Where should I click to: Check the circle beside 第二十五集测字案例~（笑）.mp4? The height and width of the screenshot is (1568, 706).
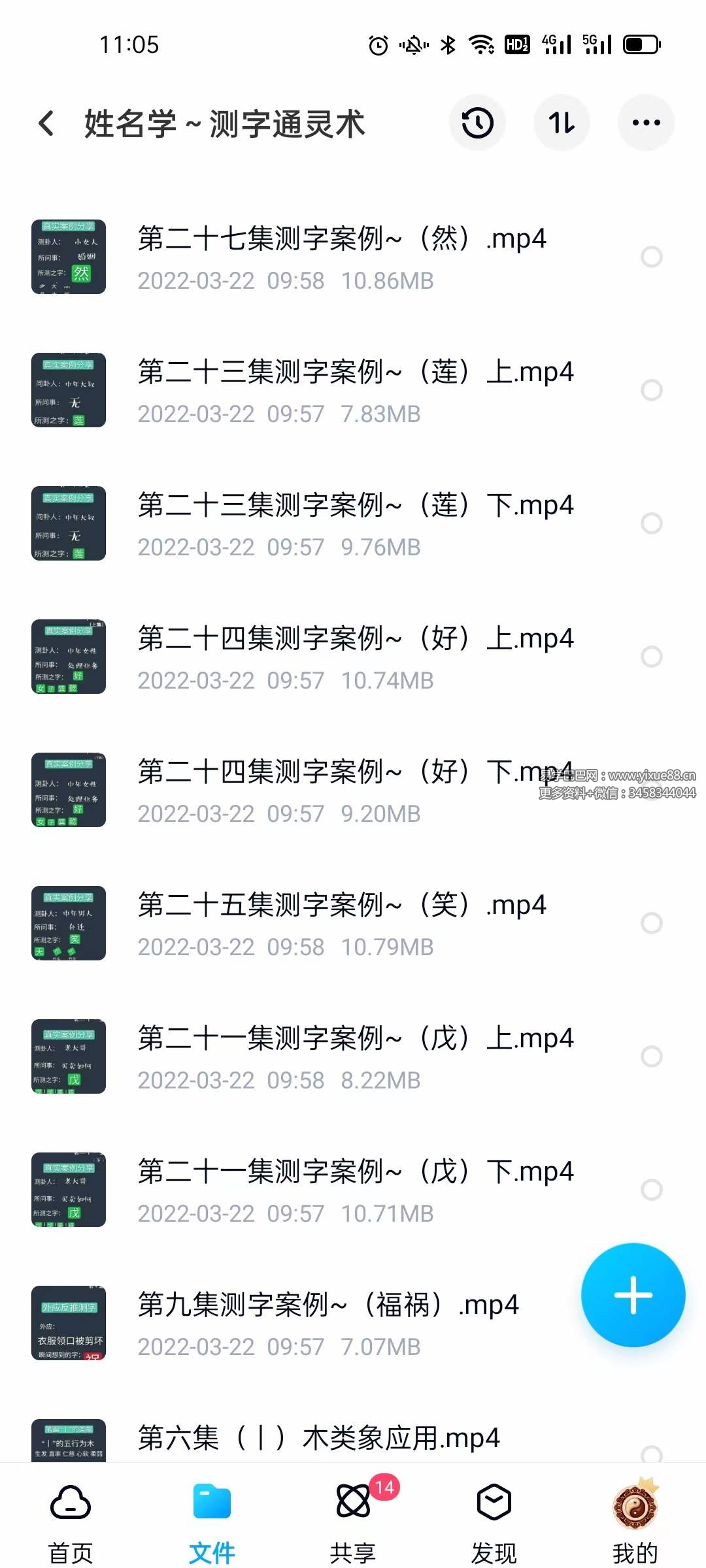652,923
